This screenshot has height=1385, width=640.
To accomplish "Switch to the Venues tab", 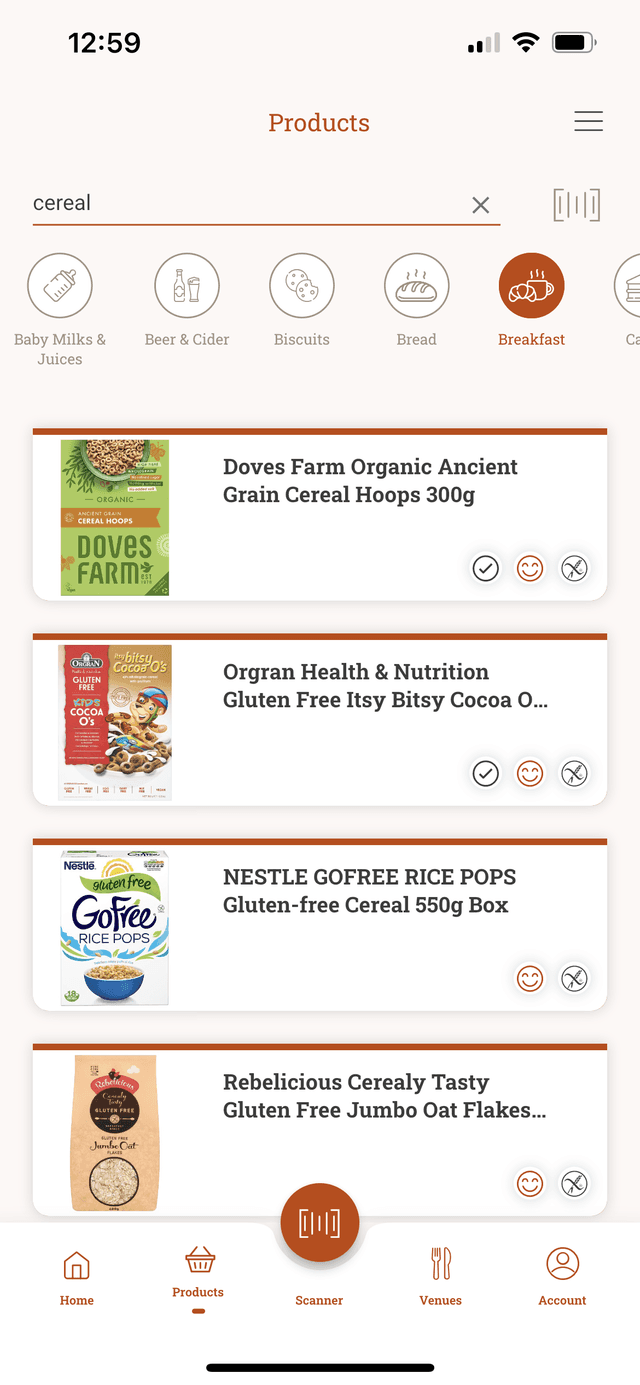I will click(440, 1277).
